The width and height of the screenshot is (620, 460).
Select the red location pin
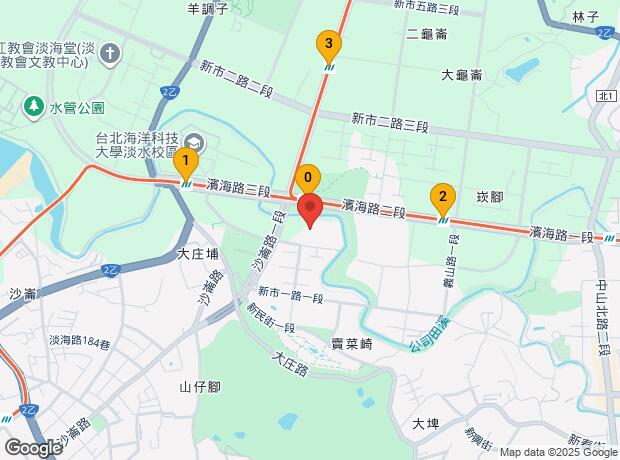click(310, 210)
